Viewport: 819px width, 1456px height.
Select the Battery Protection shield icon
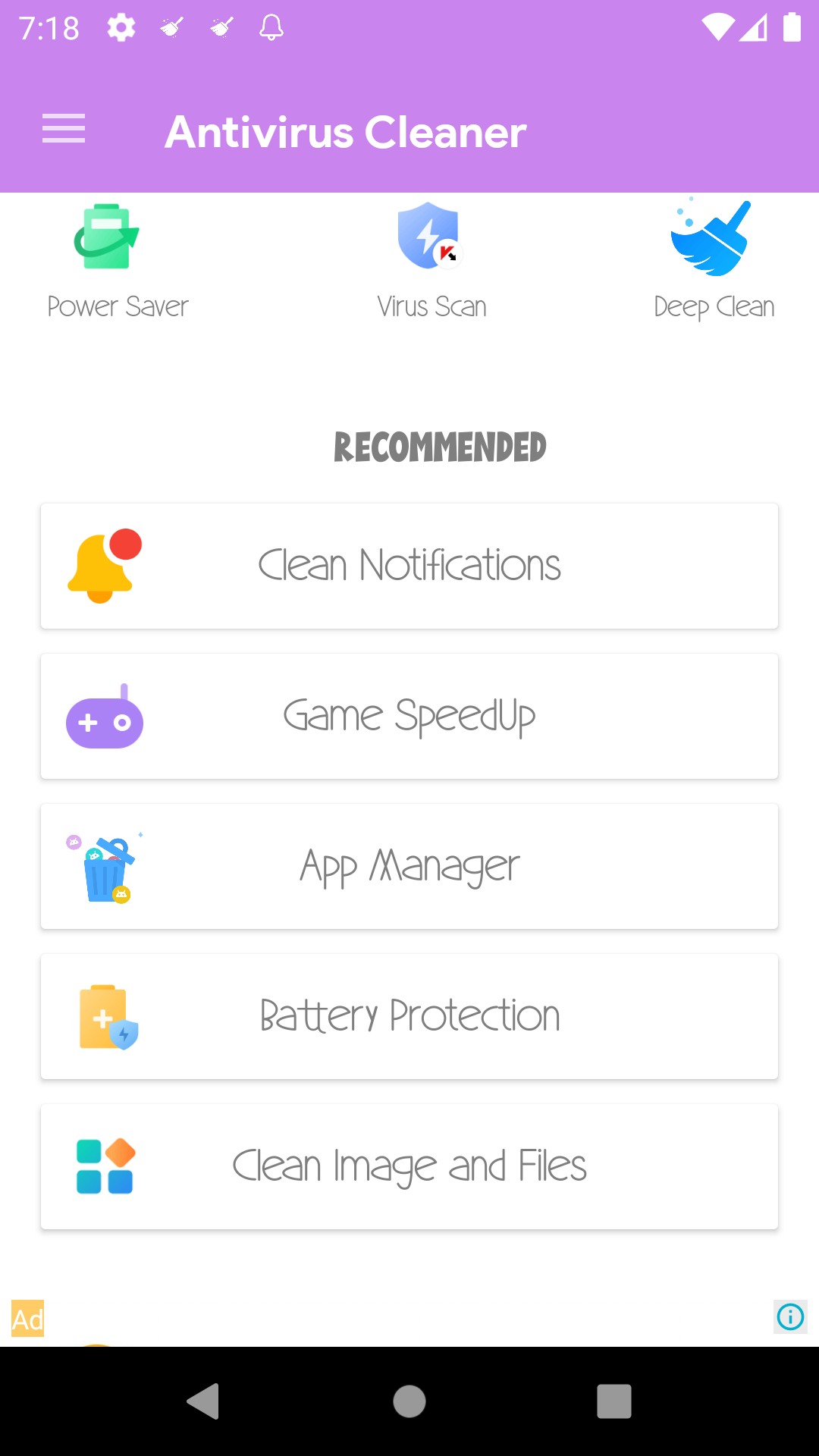[x=106, y=1016]
